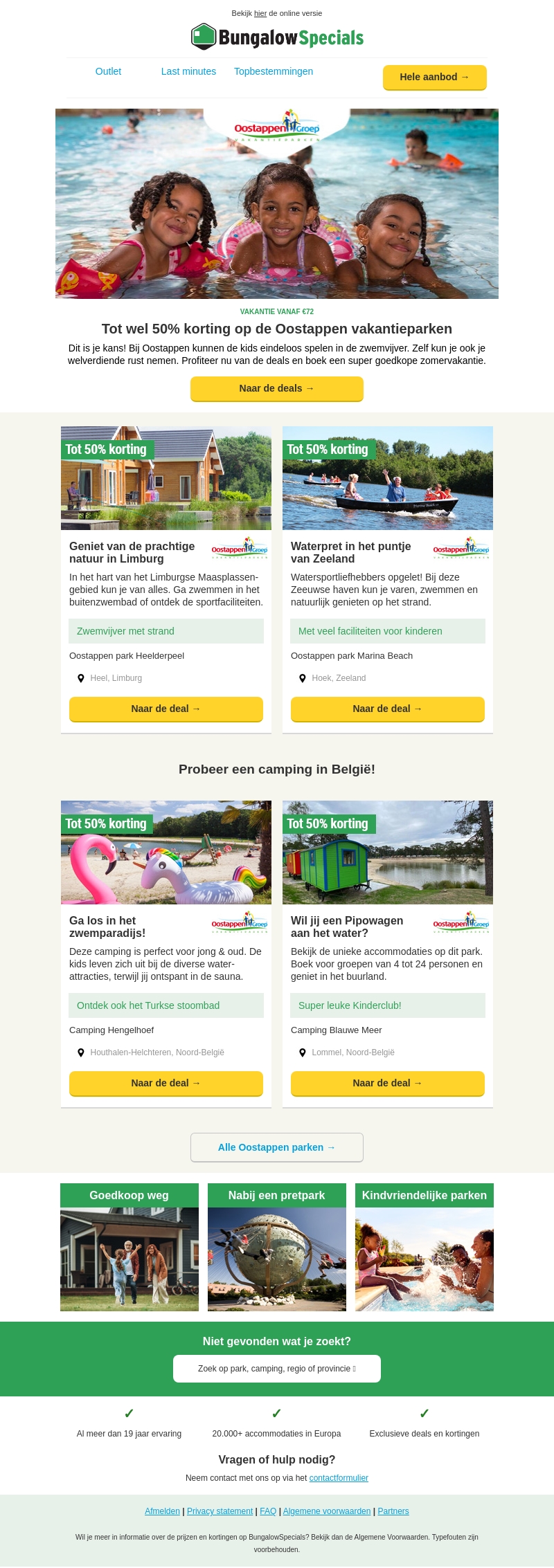The height and width of the screenshot is (1568, 554).
Task: Open the Nabij een pretpark tile
Action: tap(276, 1248)
